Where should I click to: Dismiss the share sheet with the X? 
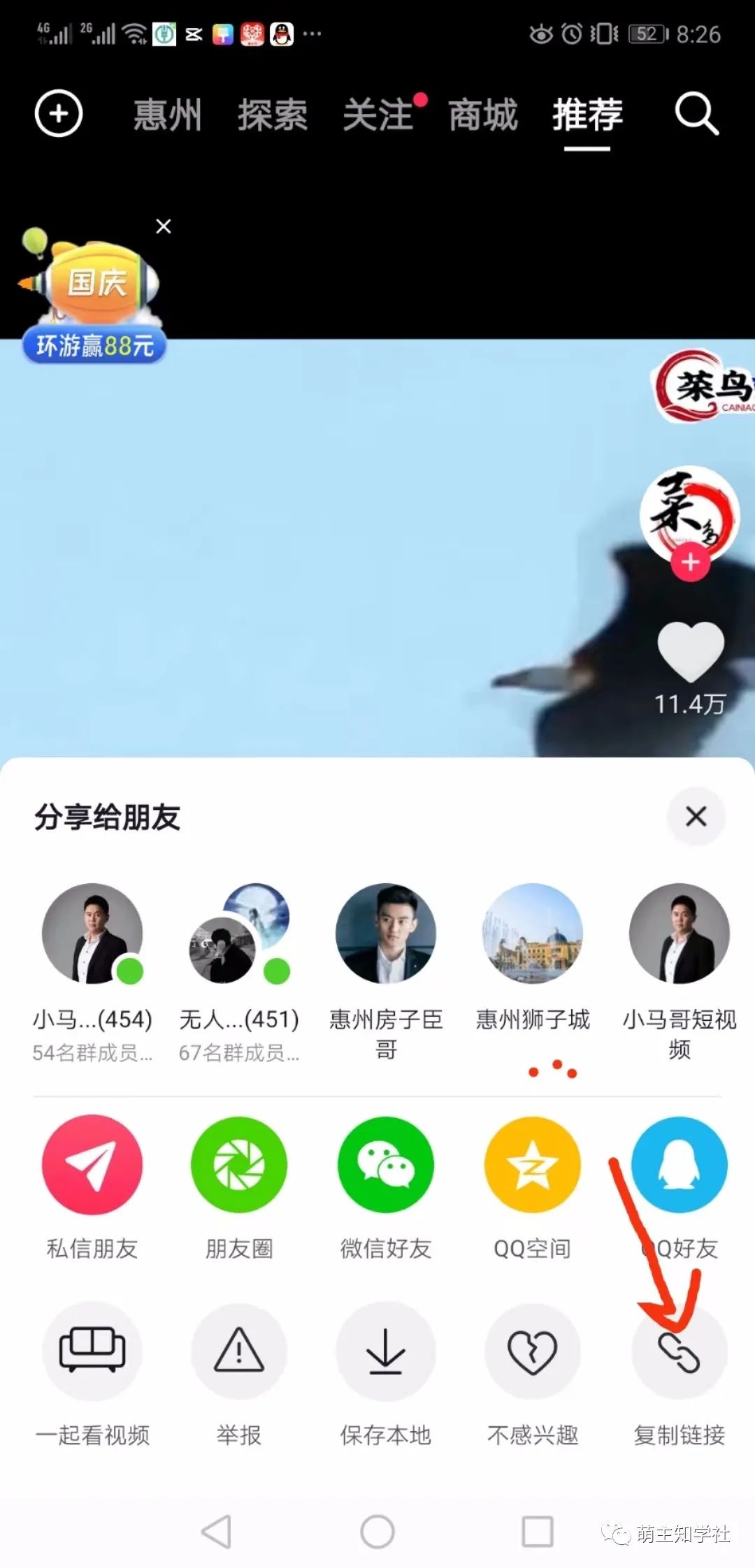696,816
